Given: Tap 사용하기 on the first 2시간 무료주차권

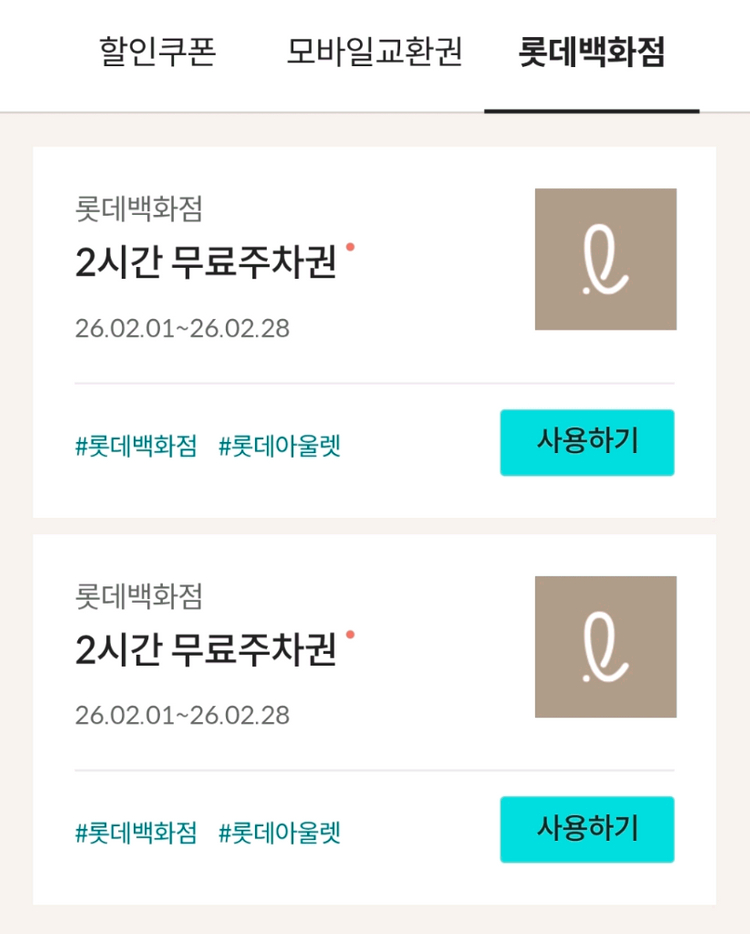Looking at the screenshot, I should [587, 442].
